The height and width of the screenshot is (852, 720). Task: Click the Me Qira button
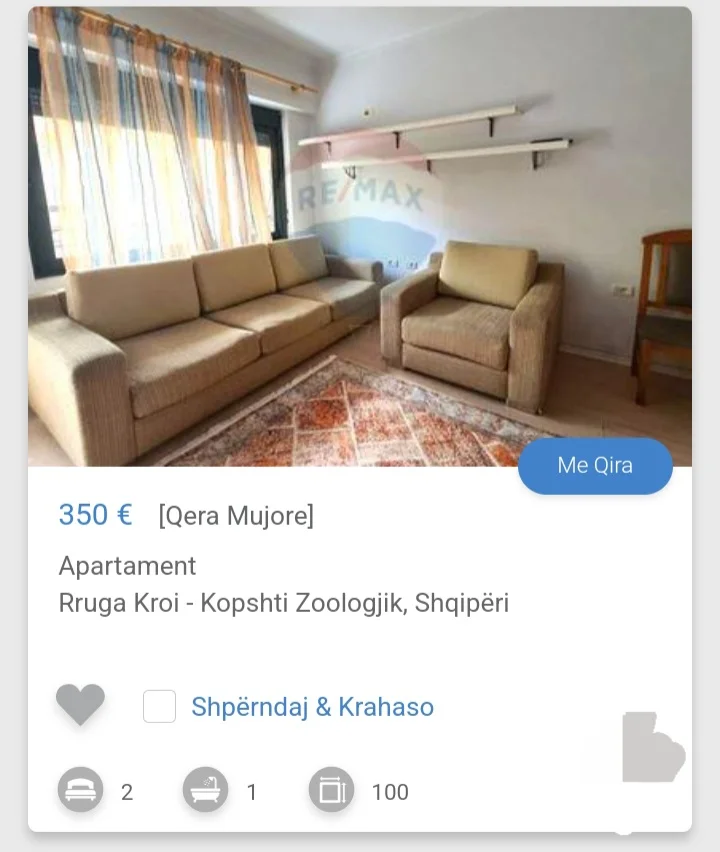pos(595,466)
